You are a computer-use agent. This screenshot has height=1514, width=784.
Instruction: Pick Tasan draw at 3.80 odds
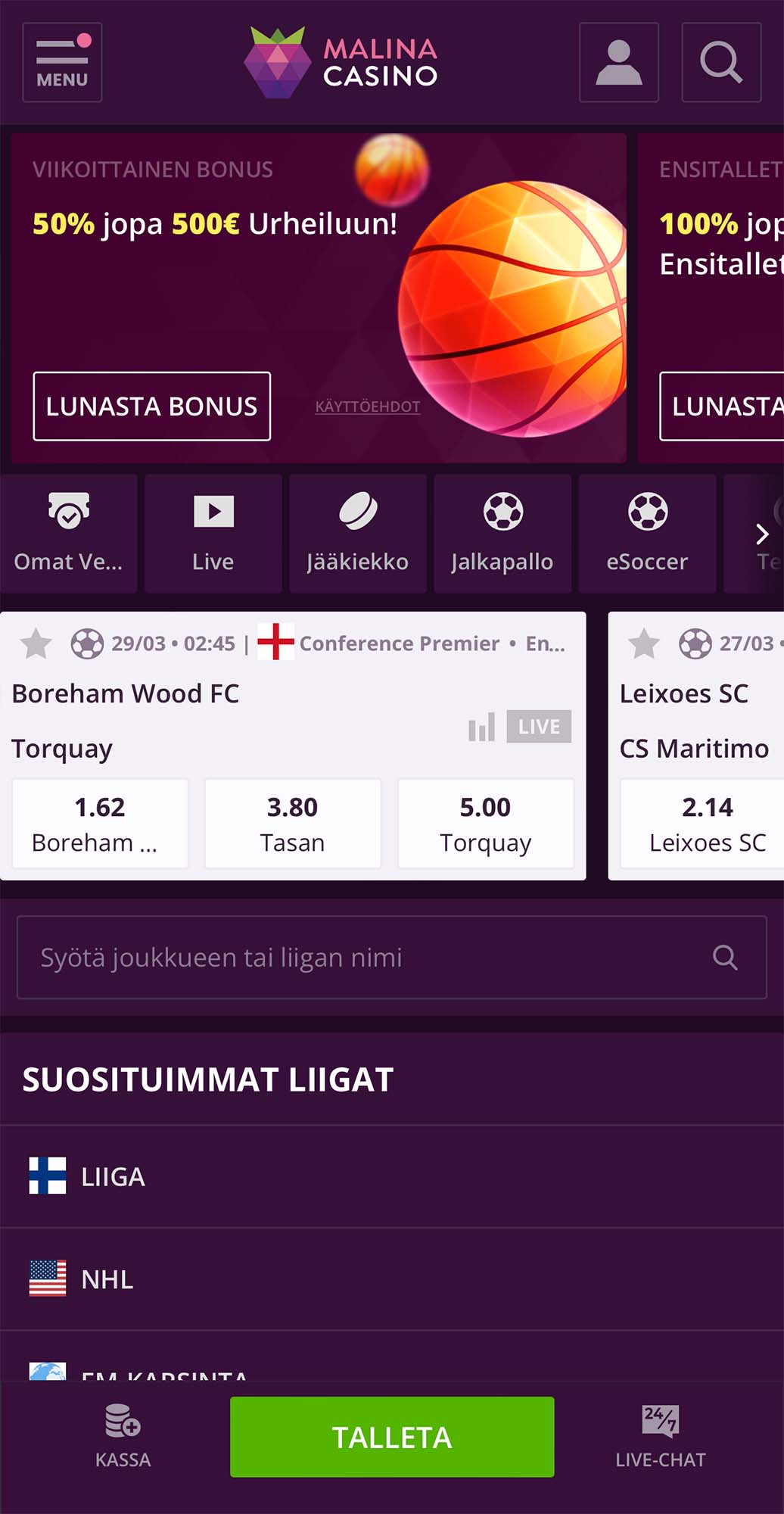coord(293,824)
